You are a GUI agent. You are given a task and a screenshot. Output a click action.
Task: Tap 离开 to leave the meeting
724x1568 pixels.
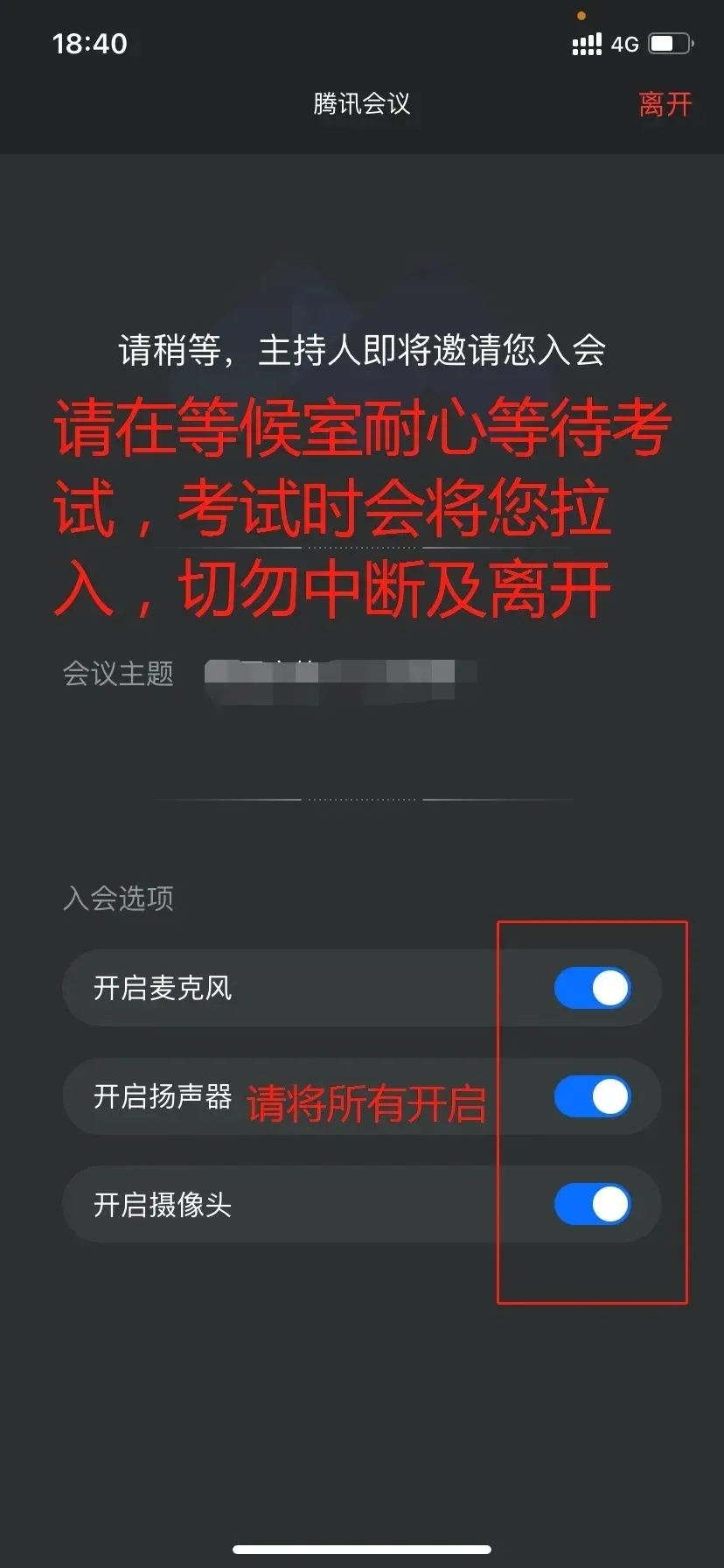pos(665,104)
